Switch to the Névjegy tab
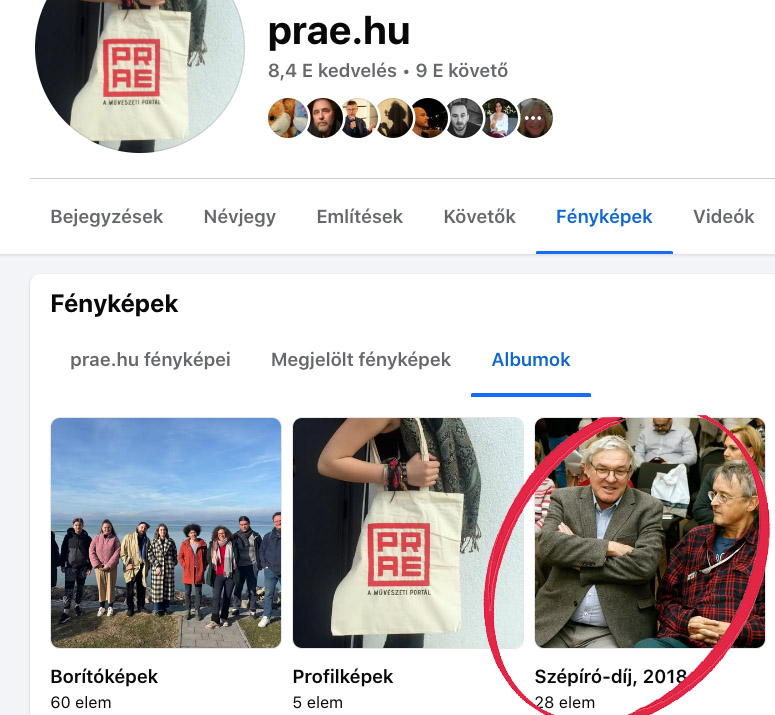Image resolution: width=775 pixels, height=715 pixels. [x=239, y=216]
